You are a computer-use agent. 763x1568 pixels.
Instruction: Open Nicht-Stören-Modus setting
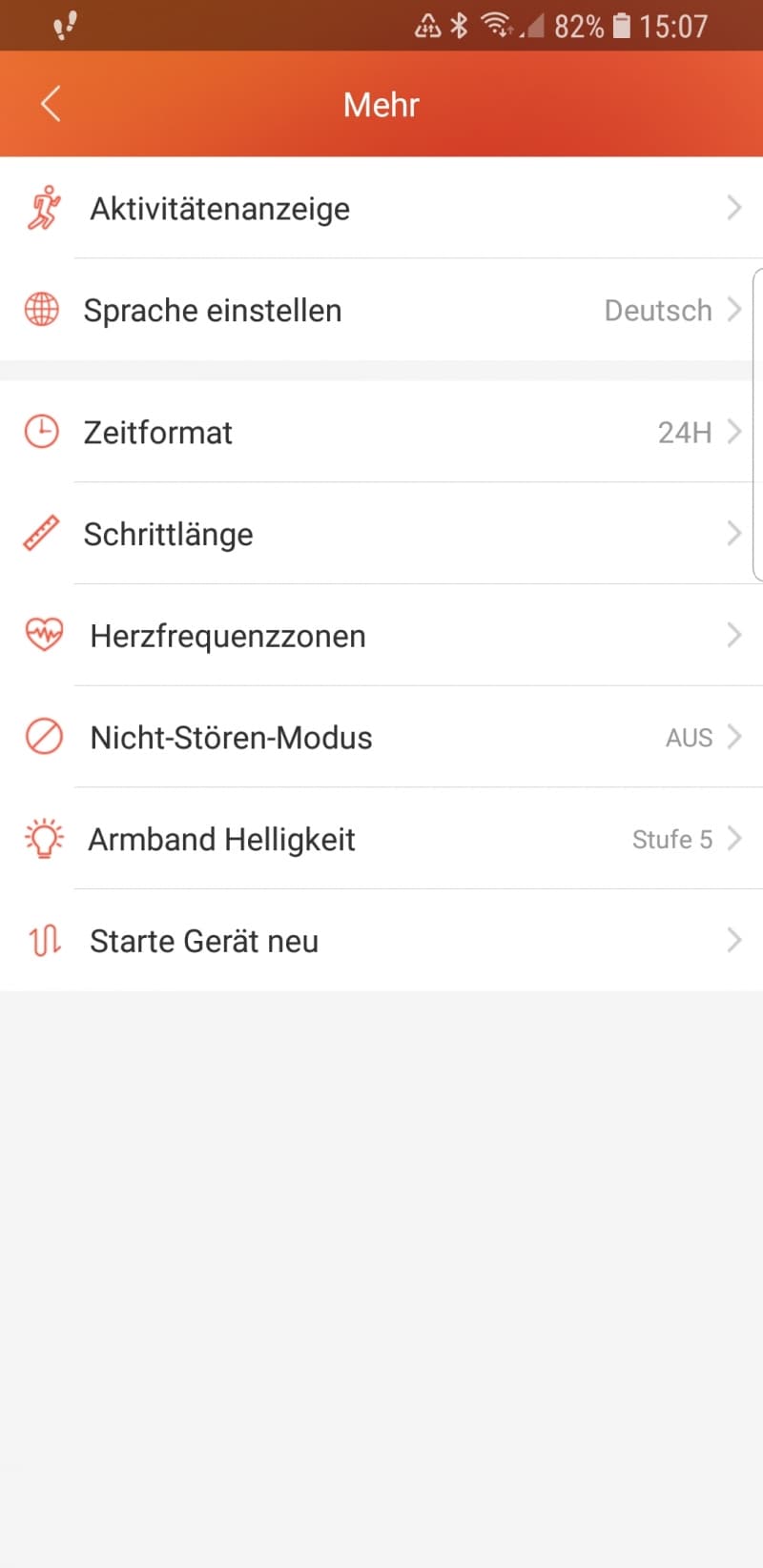pyautogui.click(x=381, y=737)
